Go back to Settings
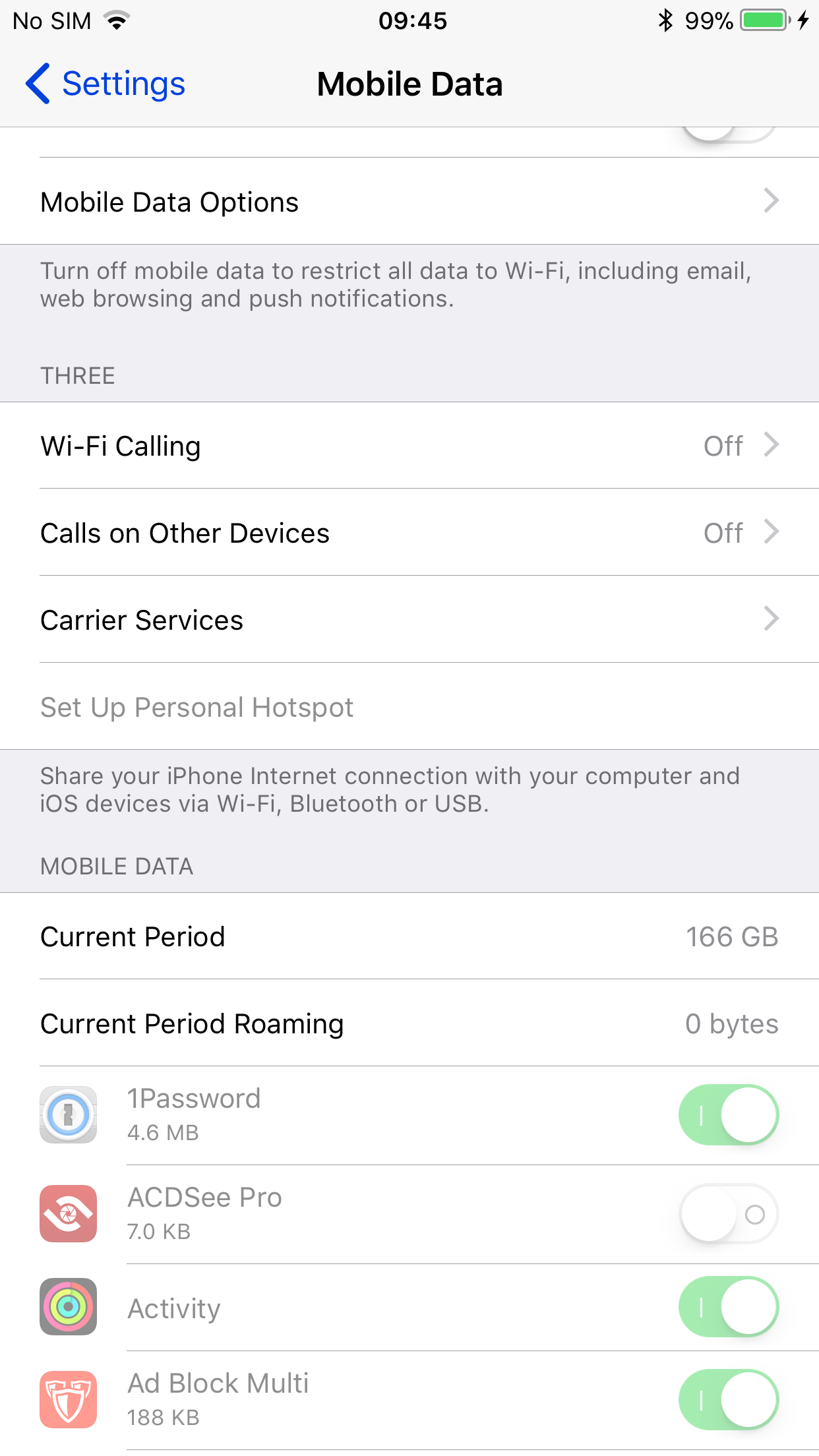 (106, 84)
